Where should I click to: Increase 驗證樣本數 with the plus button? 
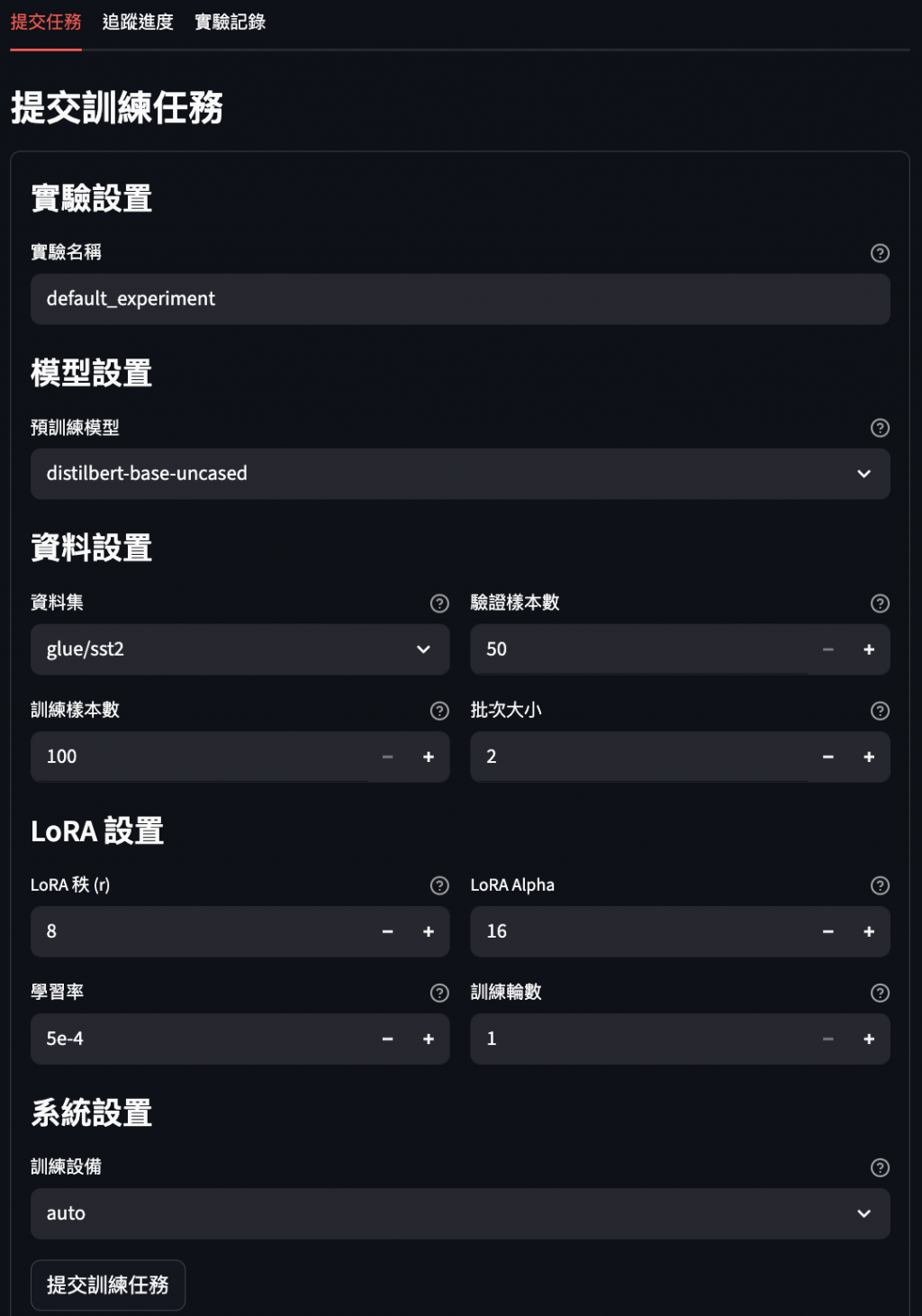[x=869, y=649]
